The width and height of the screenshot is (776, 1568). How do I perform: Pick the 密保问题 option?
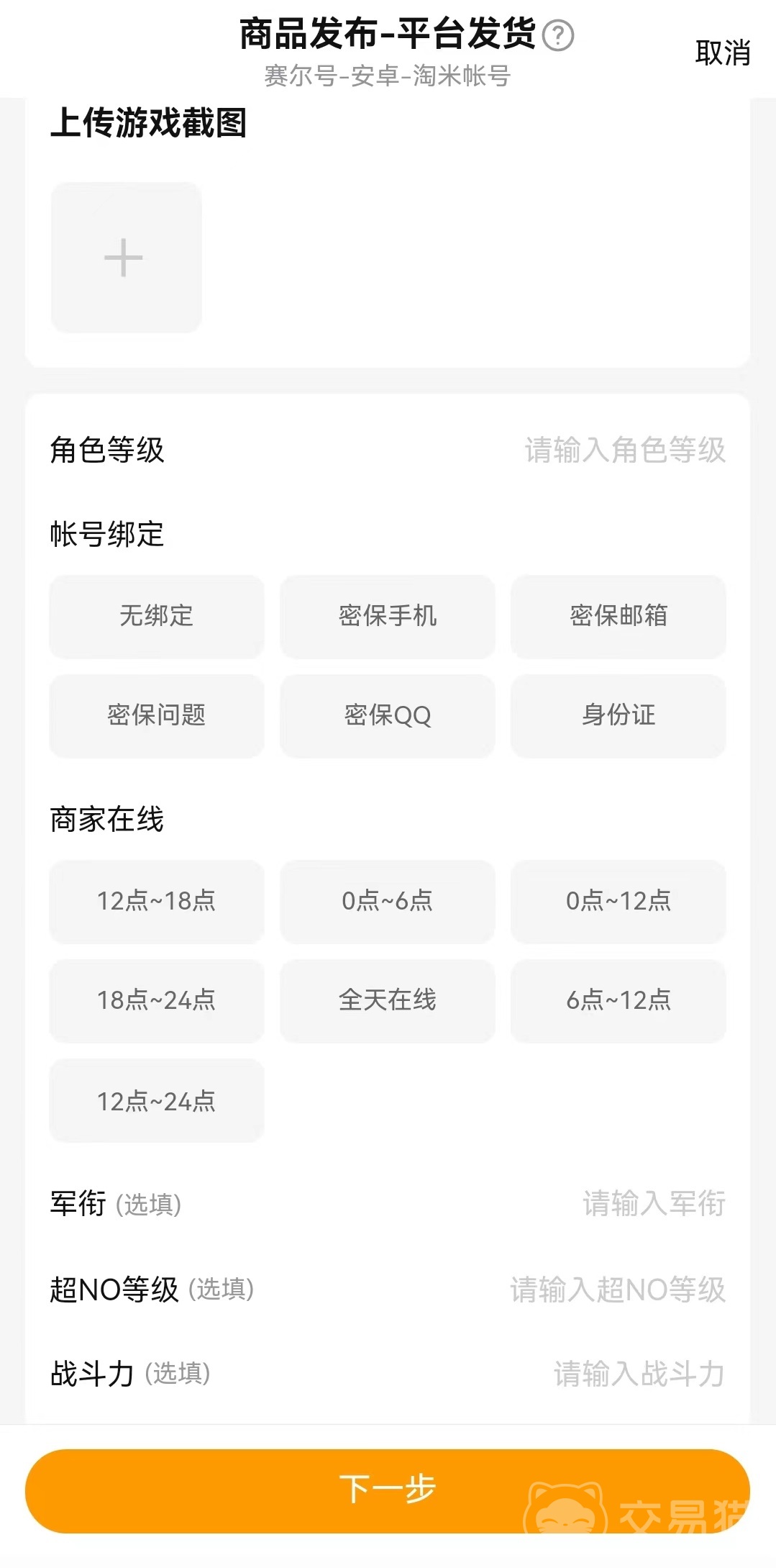click(x=157, y=715)
